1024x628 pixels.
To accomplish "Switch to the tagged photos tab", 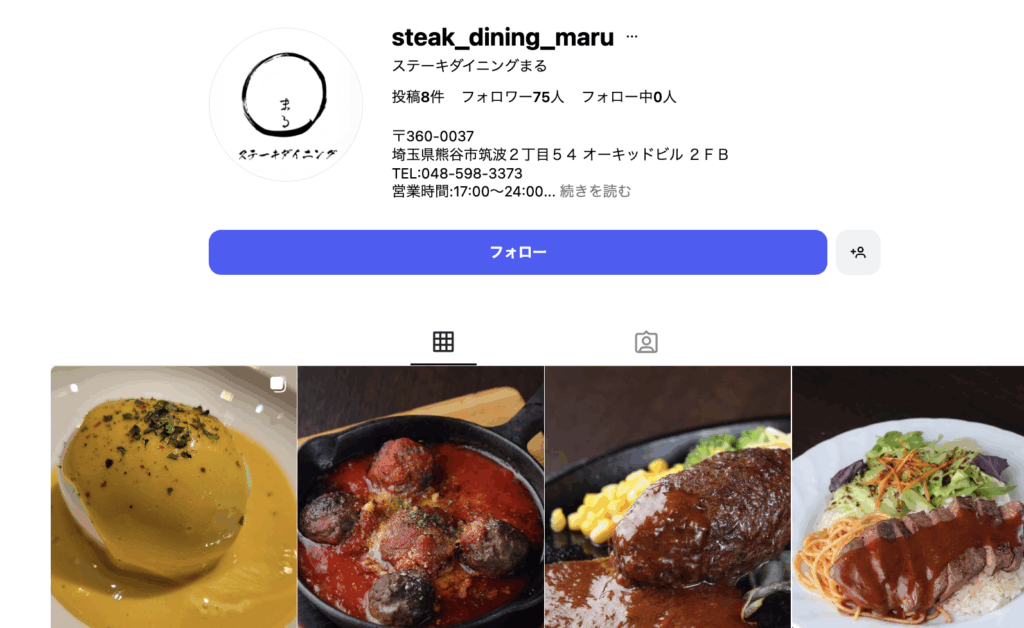I will pos(646,342).
